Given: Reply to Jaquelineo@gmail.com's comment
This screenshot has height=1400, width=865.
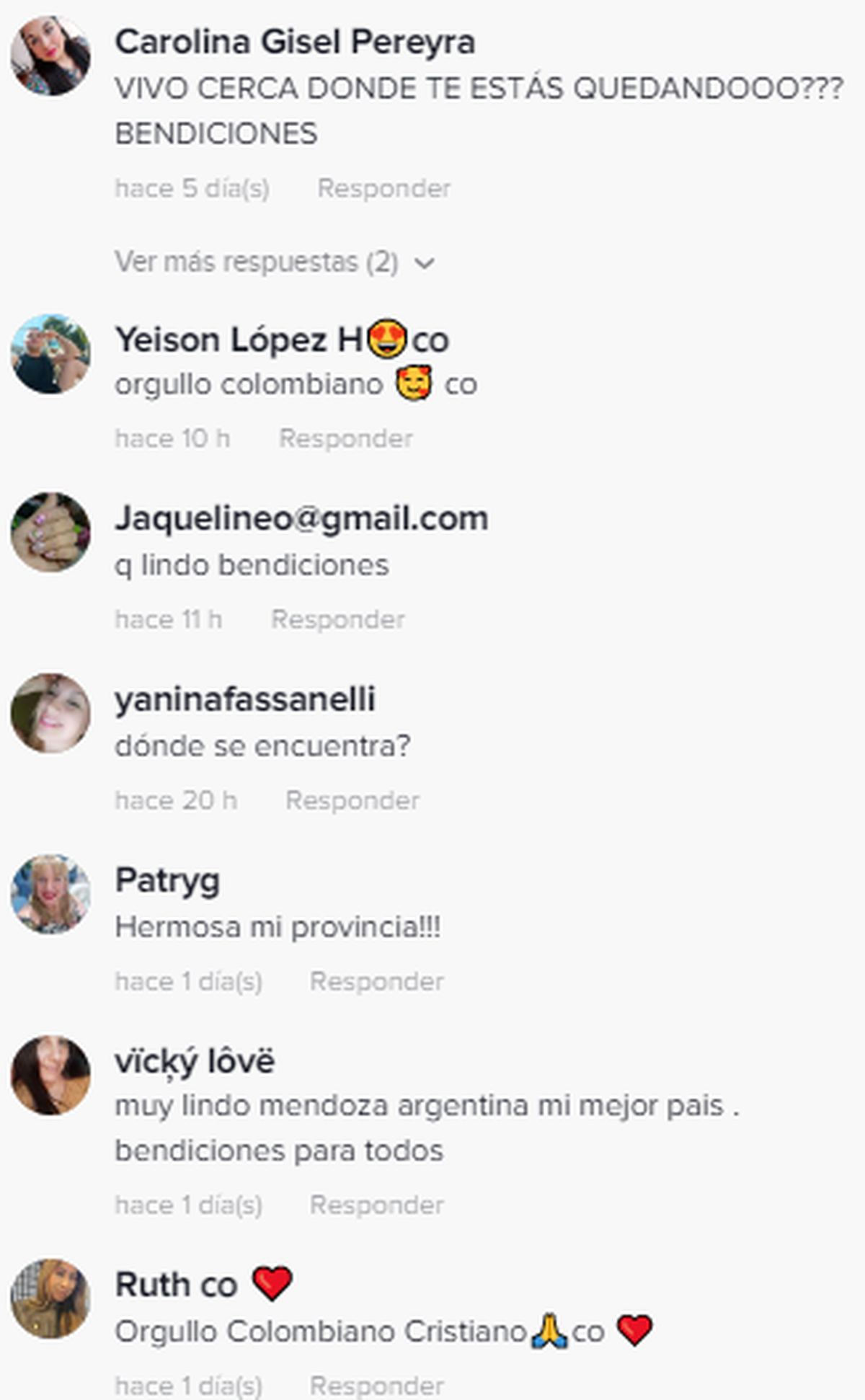Looking at the screenshot, I should [337, 620].
